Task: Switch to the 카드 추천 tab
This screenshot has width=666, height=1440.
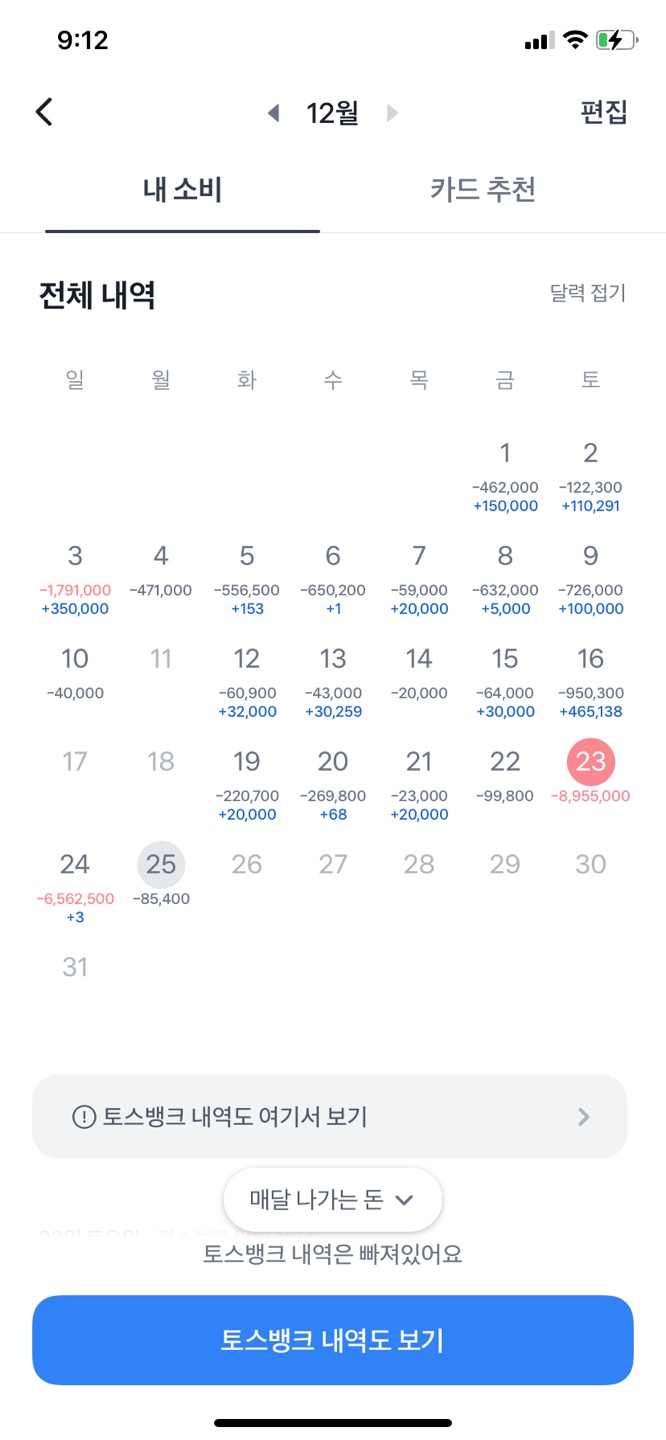Action: point(484,189)
